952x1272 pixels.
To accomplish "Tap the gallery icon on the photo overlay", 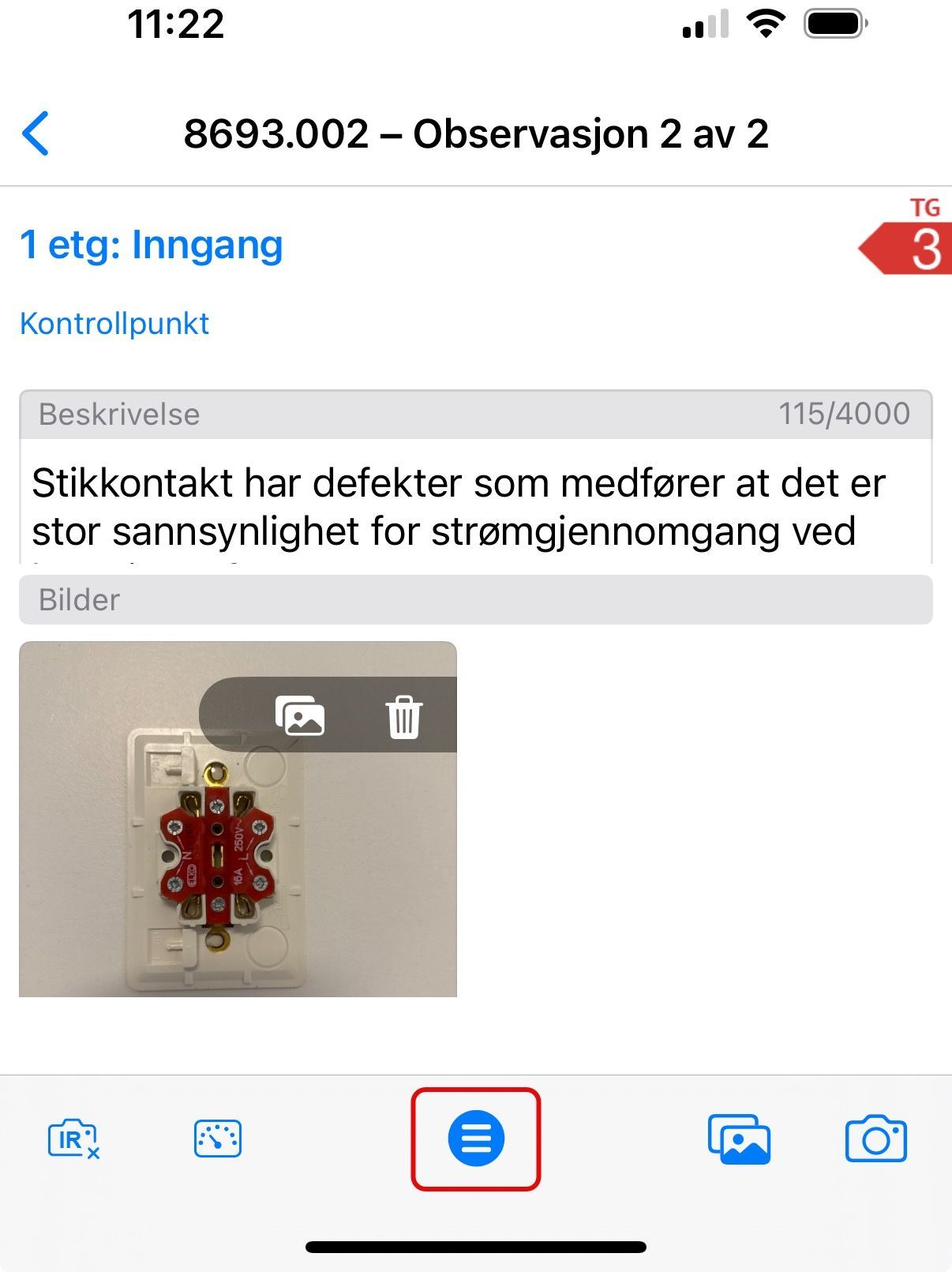I will click(300, 716).
